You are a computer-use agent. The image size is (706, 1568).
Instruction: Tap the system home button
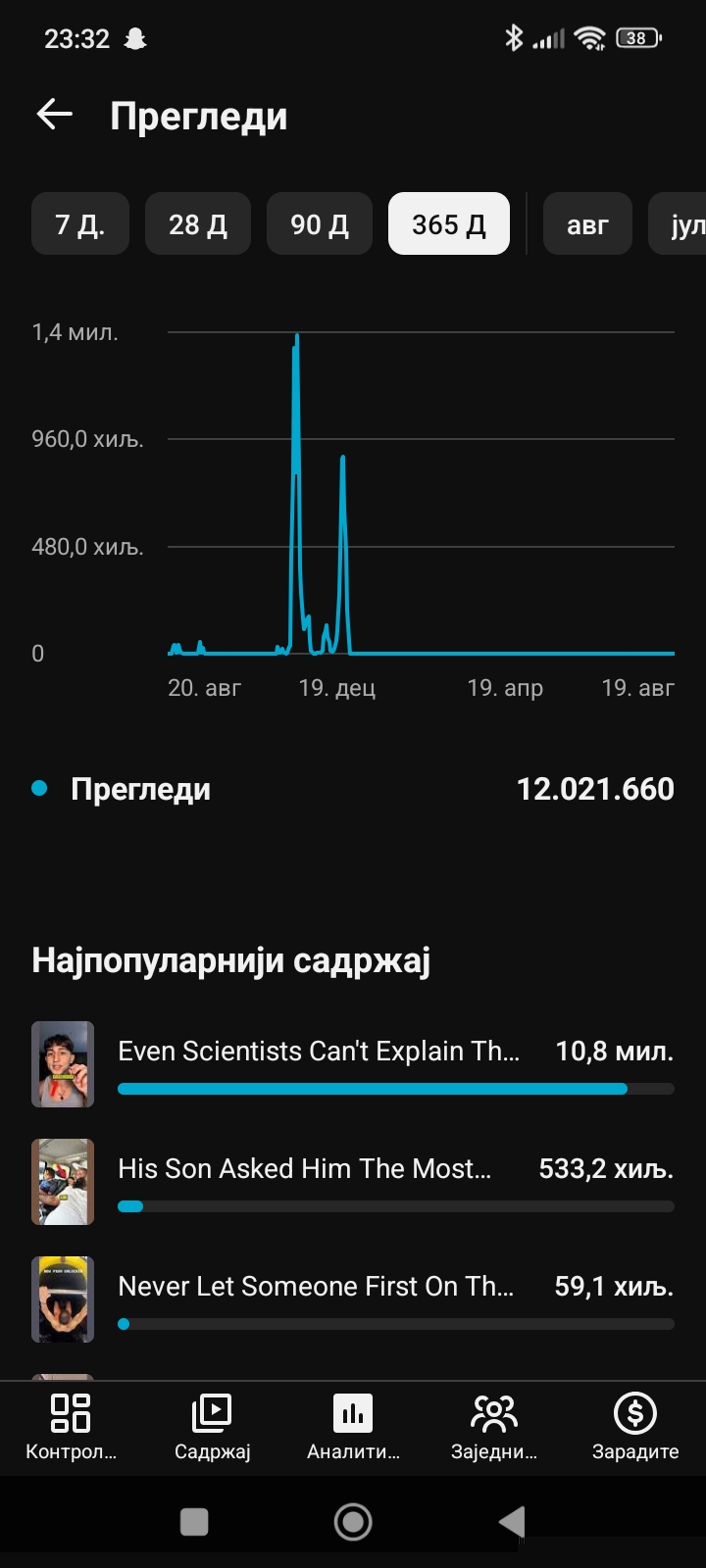pos(353,1522)
